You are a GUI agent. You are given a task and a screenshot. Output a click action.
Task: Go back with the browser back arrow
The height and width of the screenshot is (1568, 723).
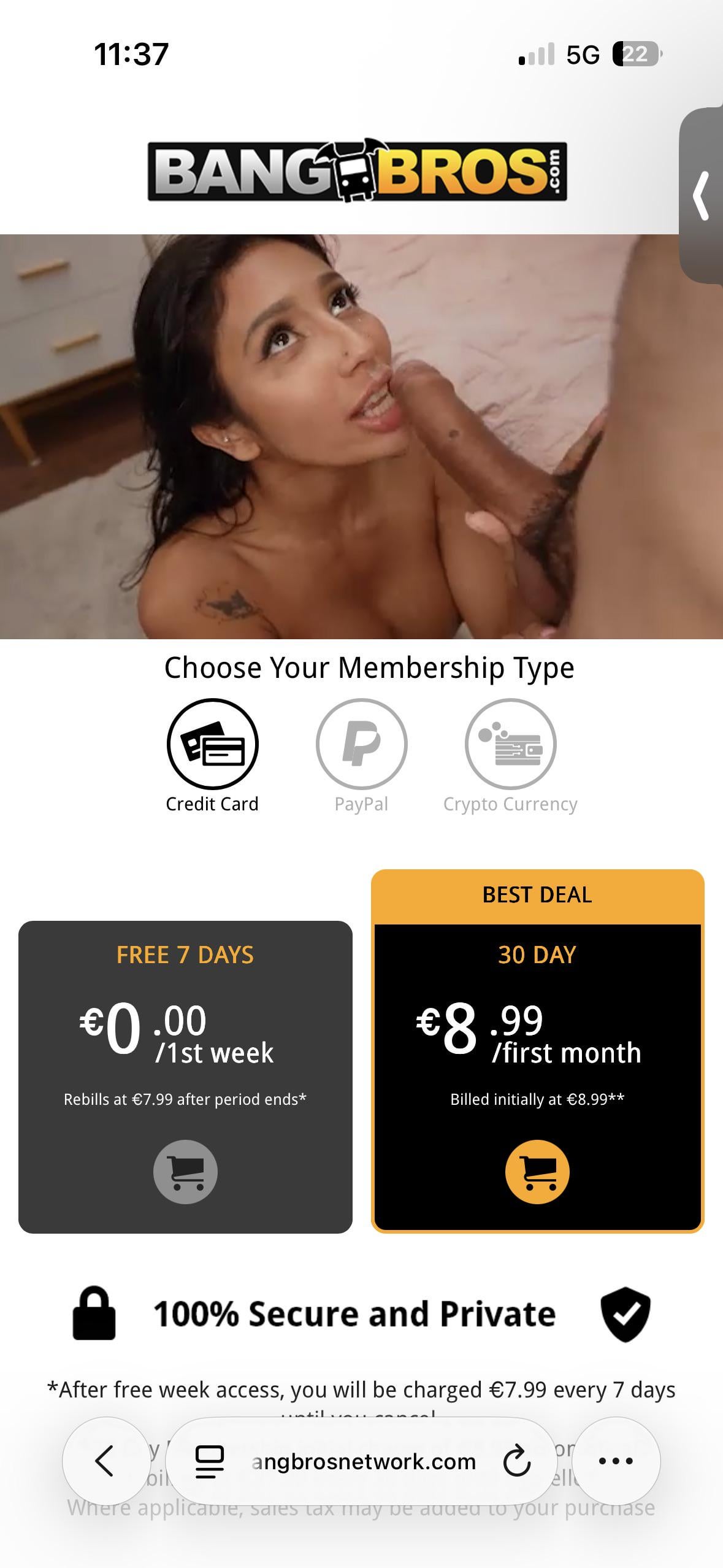105,1461
